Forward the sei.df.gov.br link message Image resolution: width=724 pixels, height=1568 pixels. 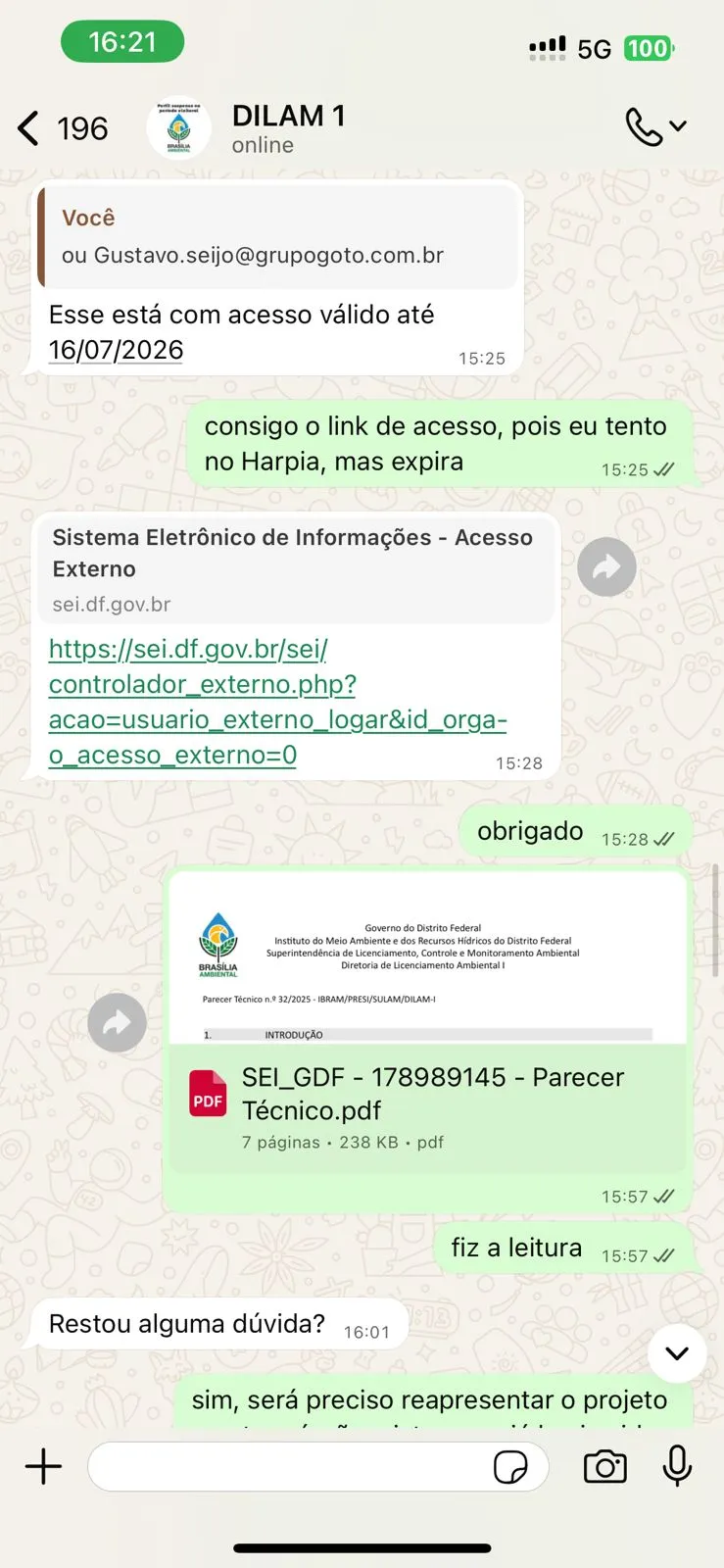click(x=606, y=566)
